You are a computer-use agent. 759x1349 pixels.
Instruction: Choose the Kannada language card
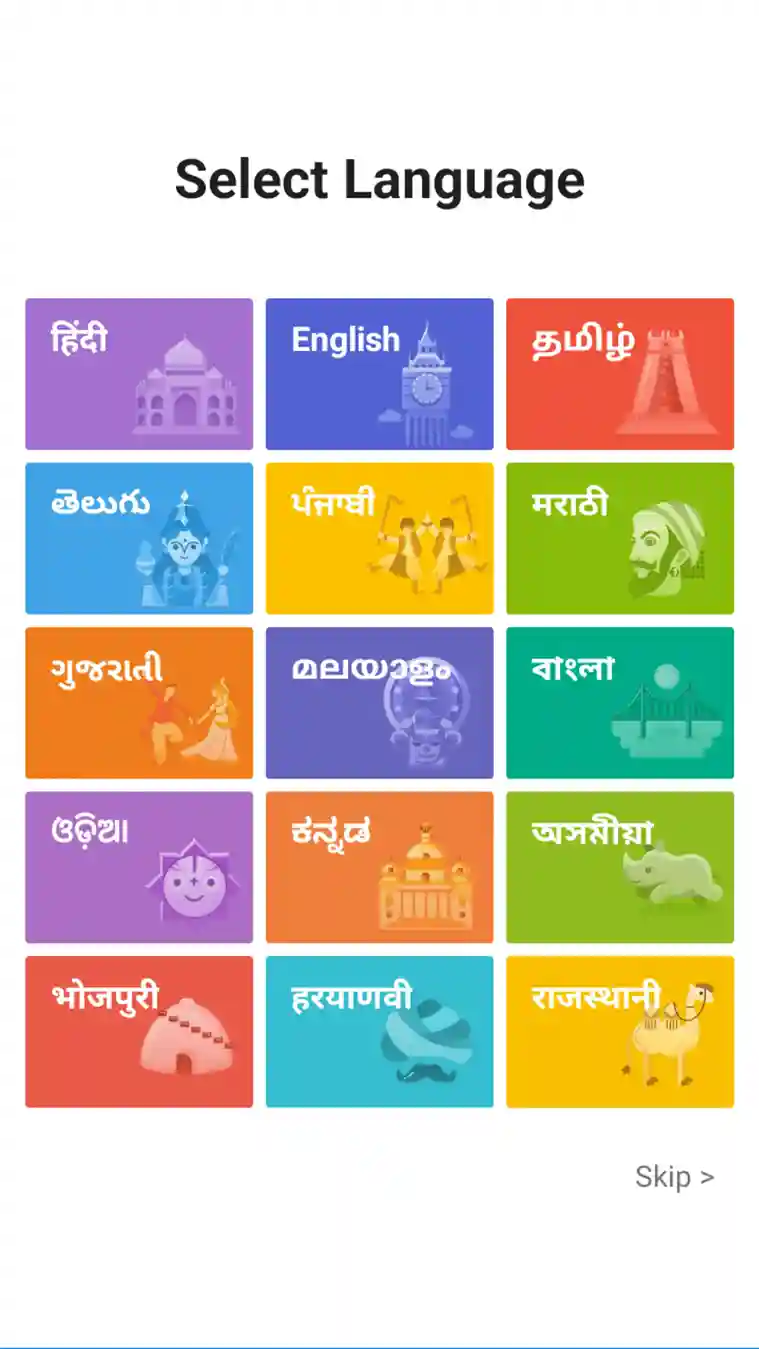(x=379, y=867)
